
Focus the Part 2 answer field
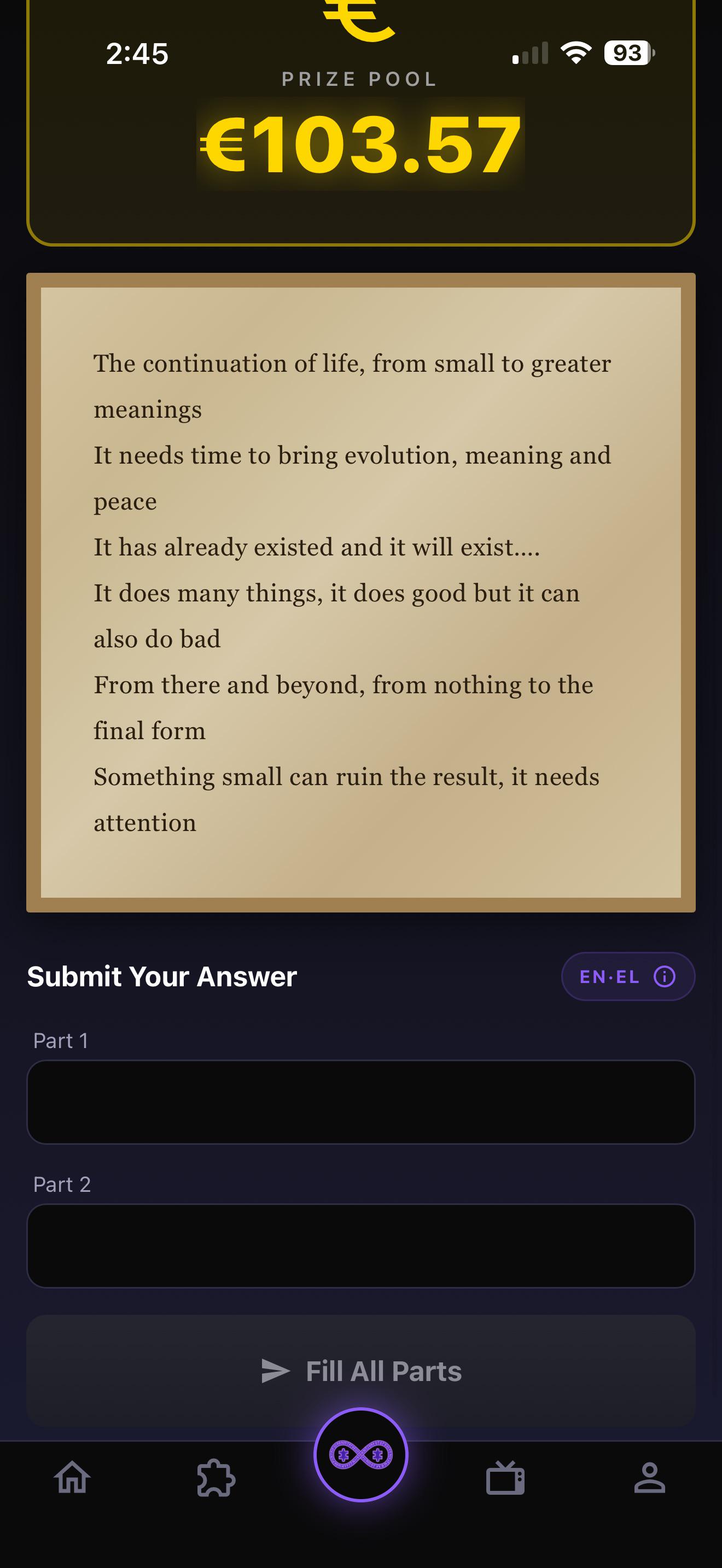coord(361,1245)
